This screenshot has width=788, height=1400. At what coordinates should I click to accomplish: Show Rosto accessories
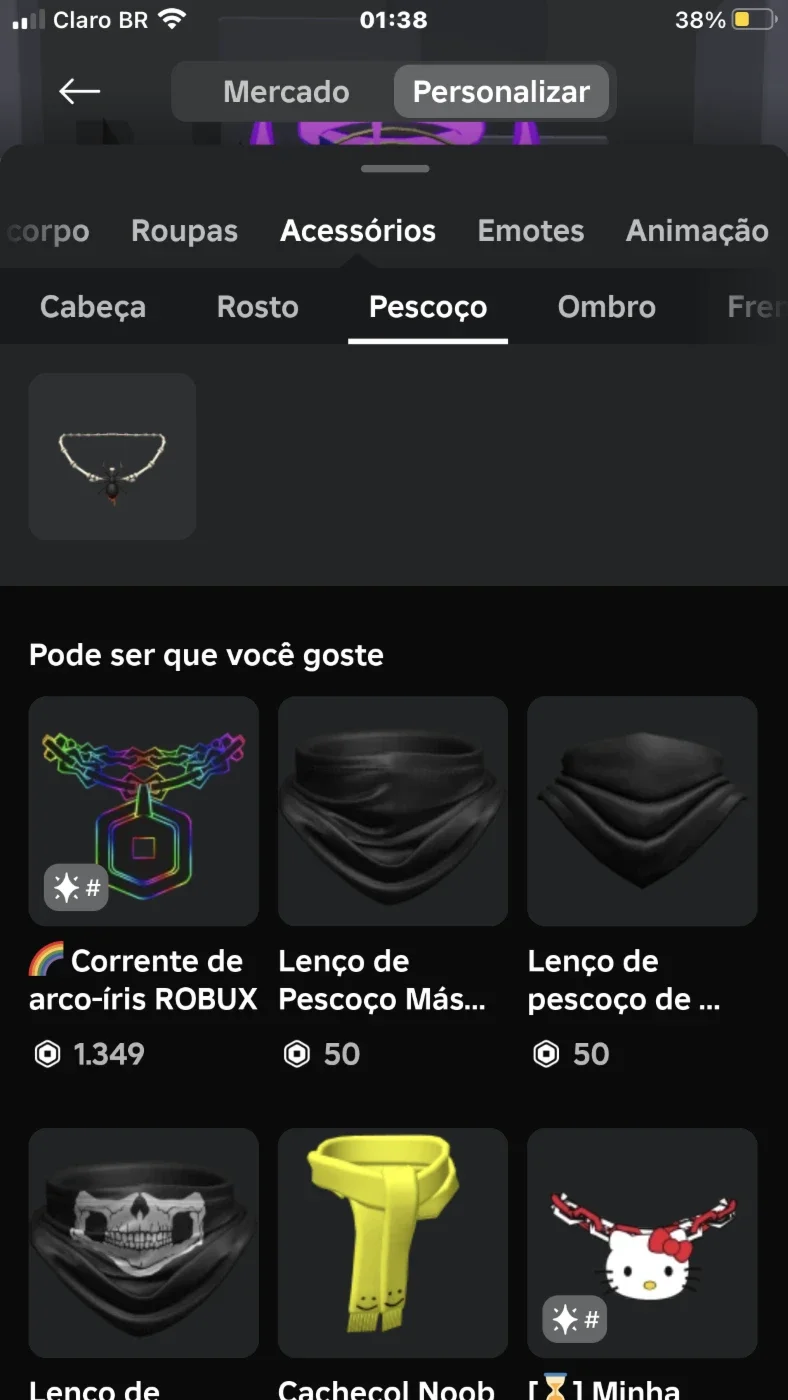[258, 307]
